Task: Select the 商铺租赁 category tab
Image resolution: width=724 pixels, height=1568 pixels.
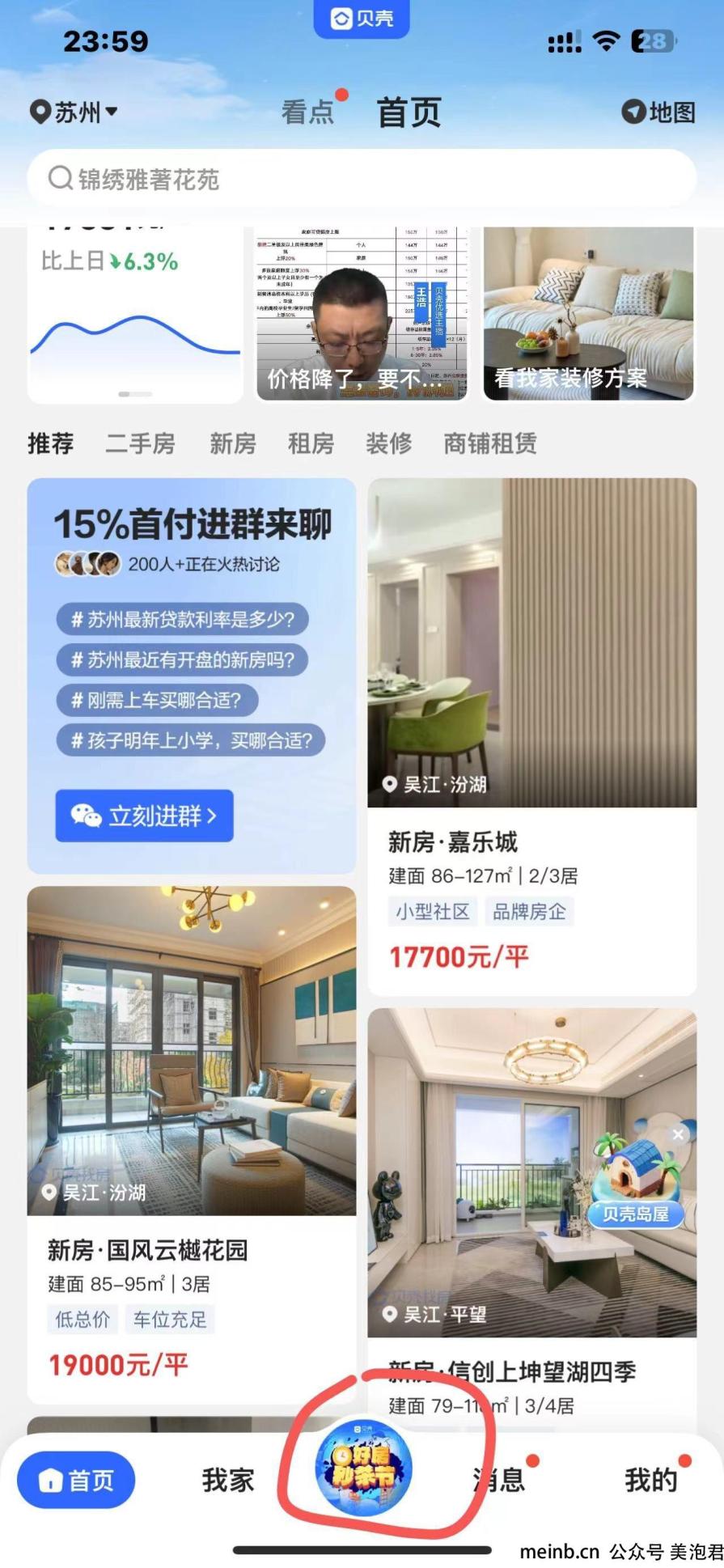Action: coord(490,443)
